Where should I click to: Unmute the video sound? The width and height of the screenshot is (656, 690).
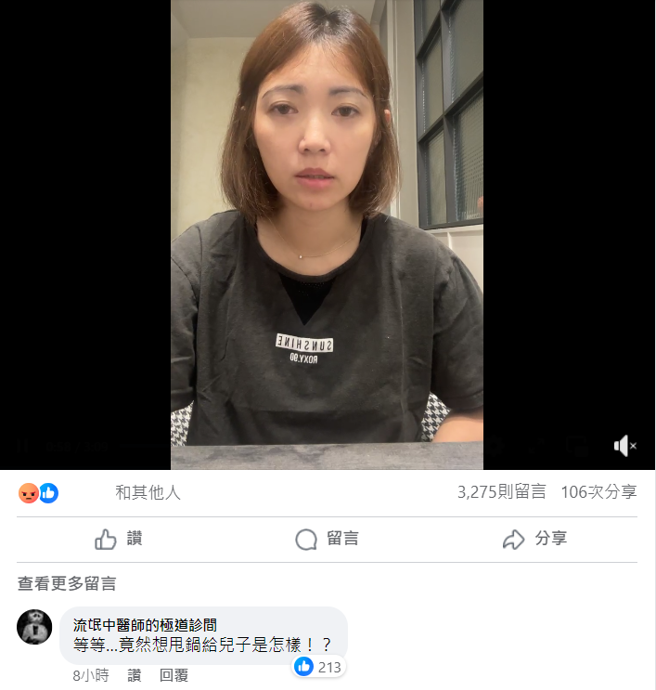pyautogui.click(x=624, y=446)
